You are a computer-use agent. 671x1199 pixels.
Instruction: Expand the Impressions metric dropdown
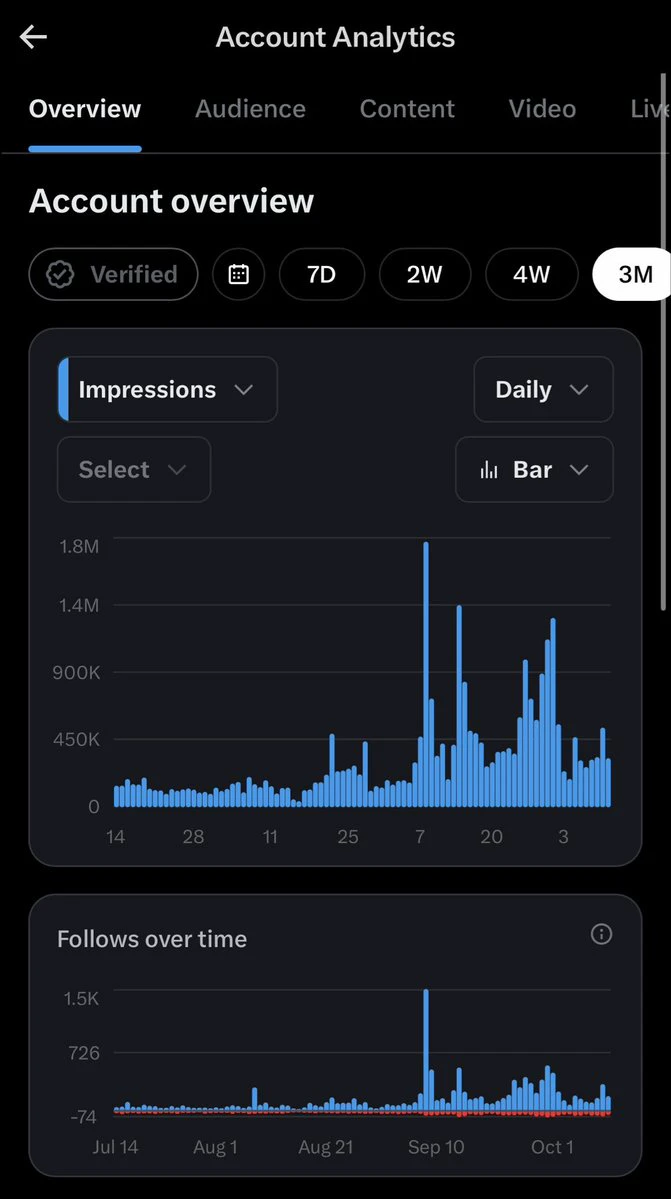(167, 389)
